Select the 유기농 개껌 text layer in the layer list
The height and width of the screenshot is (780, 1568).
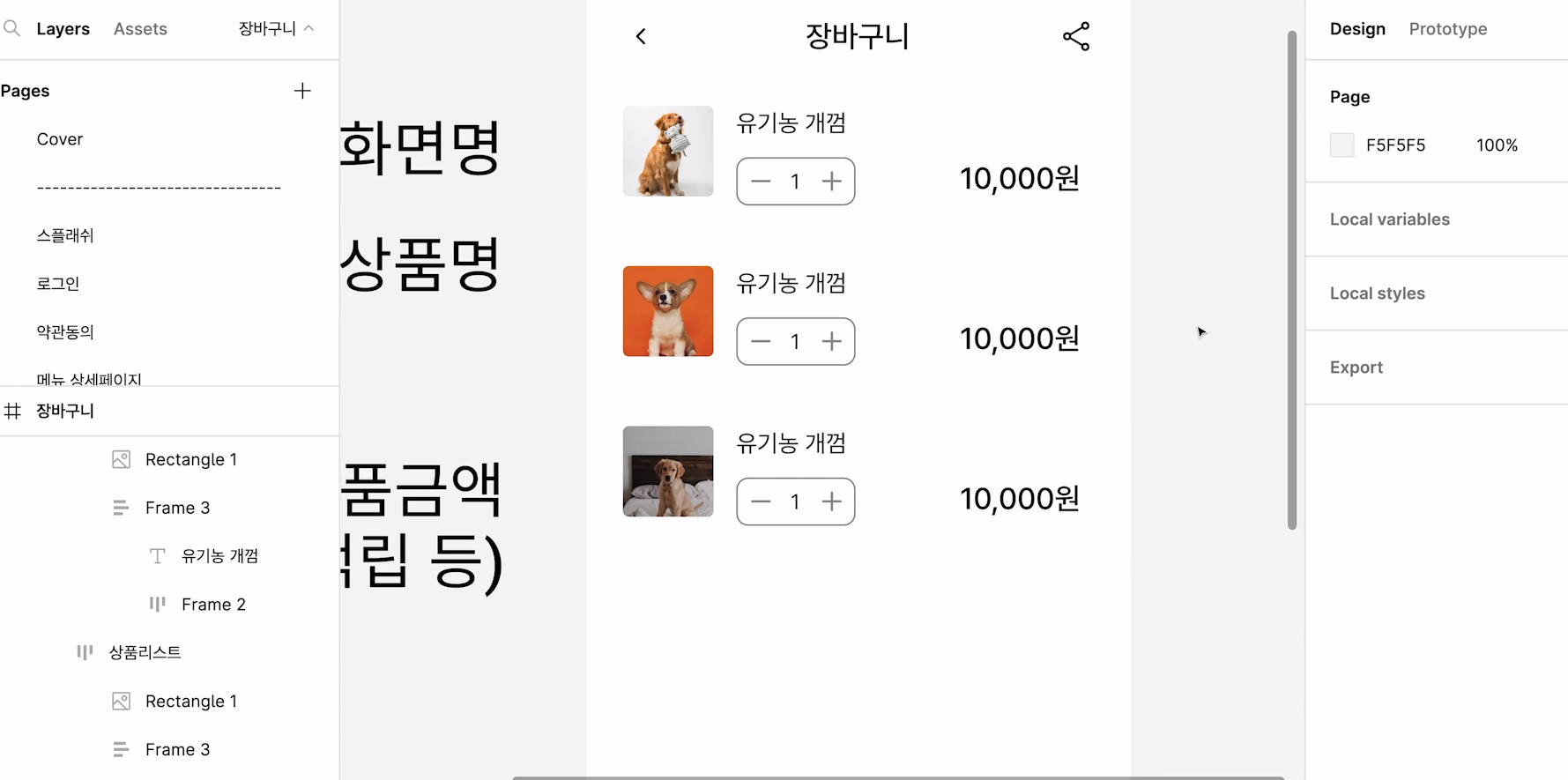(219, 556)
